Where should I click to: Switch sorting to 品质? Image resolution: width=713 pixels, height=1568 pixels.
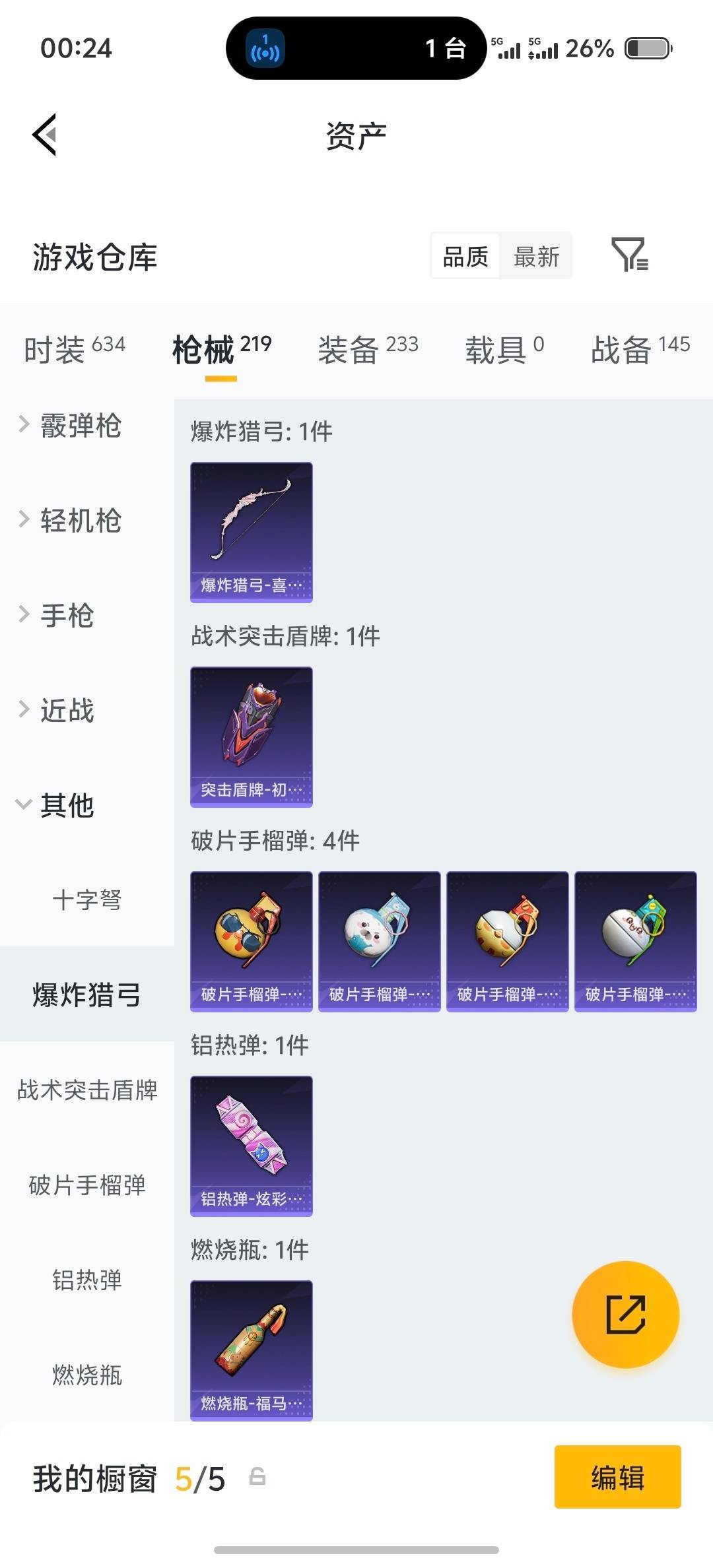465,255
